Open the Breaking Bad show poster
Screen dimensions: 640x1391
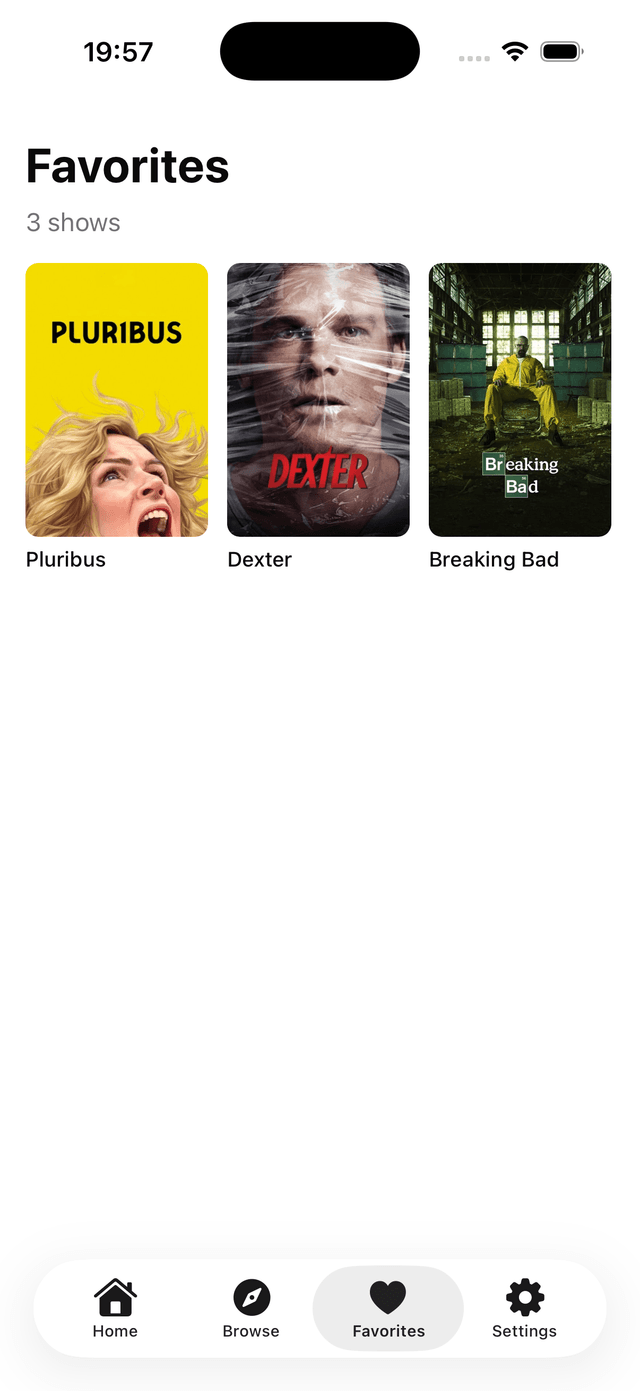pyautogui.click(x=519, y=400)
